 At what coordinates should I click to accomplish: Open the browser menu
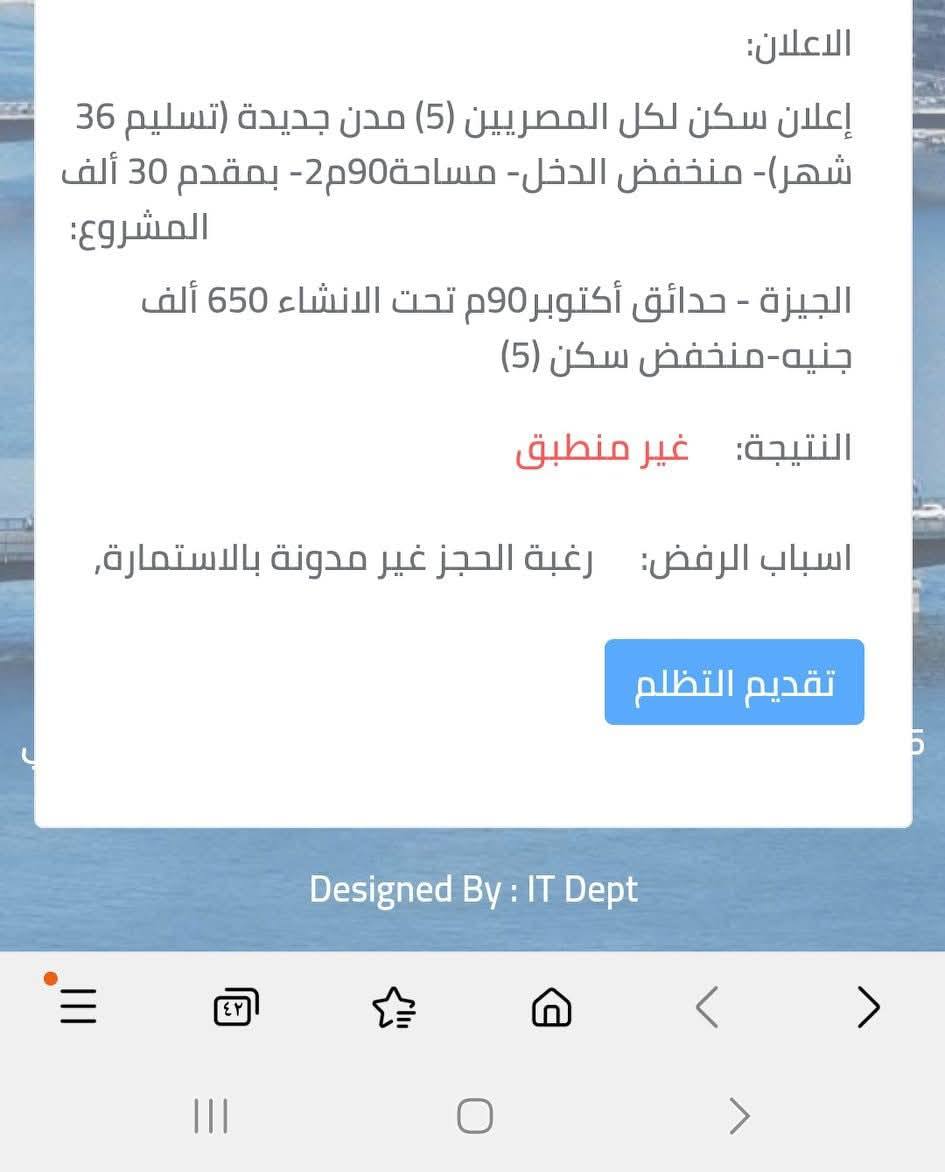78,1006
